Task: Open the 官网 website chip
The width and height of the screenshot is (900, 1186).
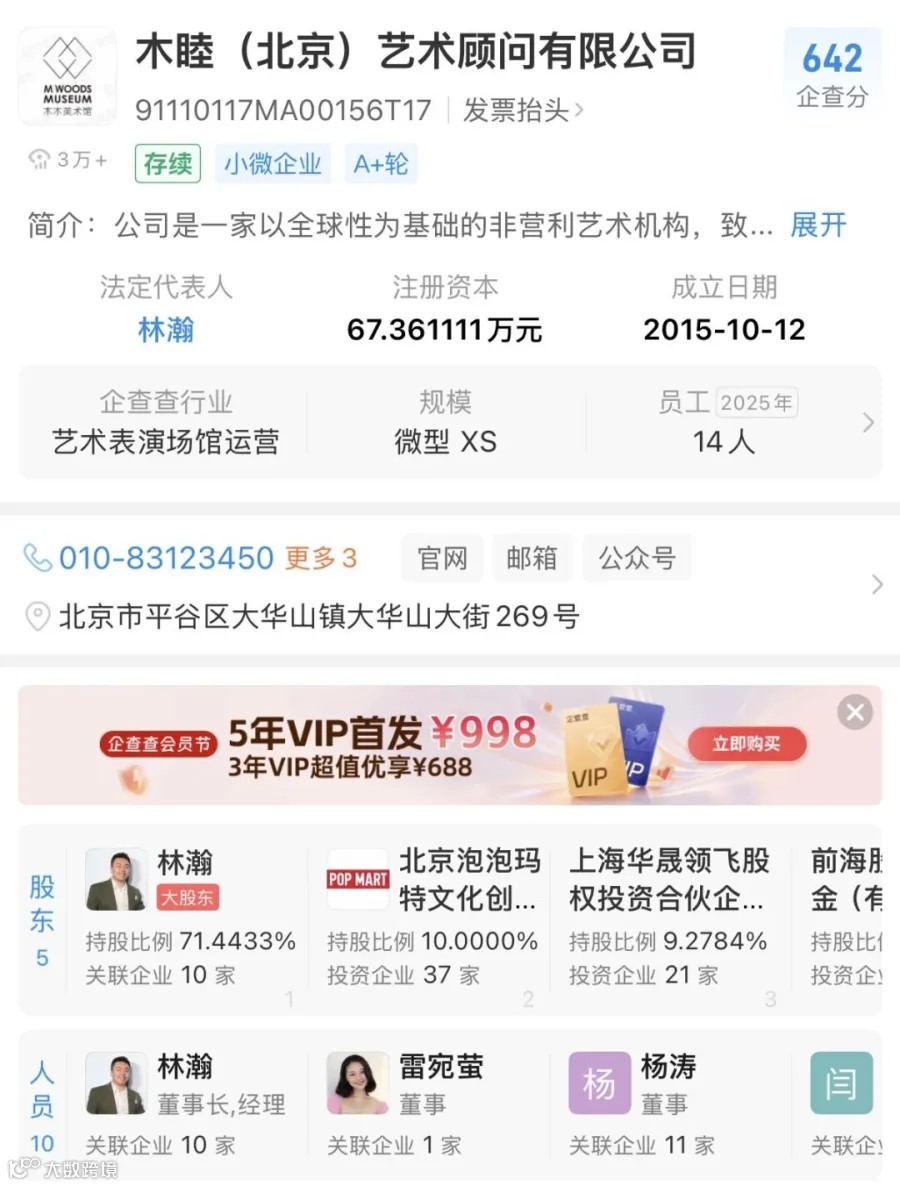Action: pyautogui.click(x=442, y=558)
